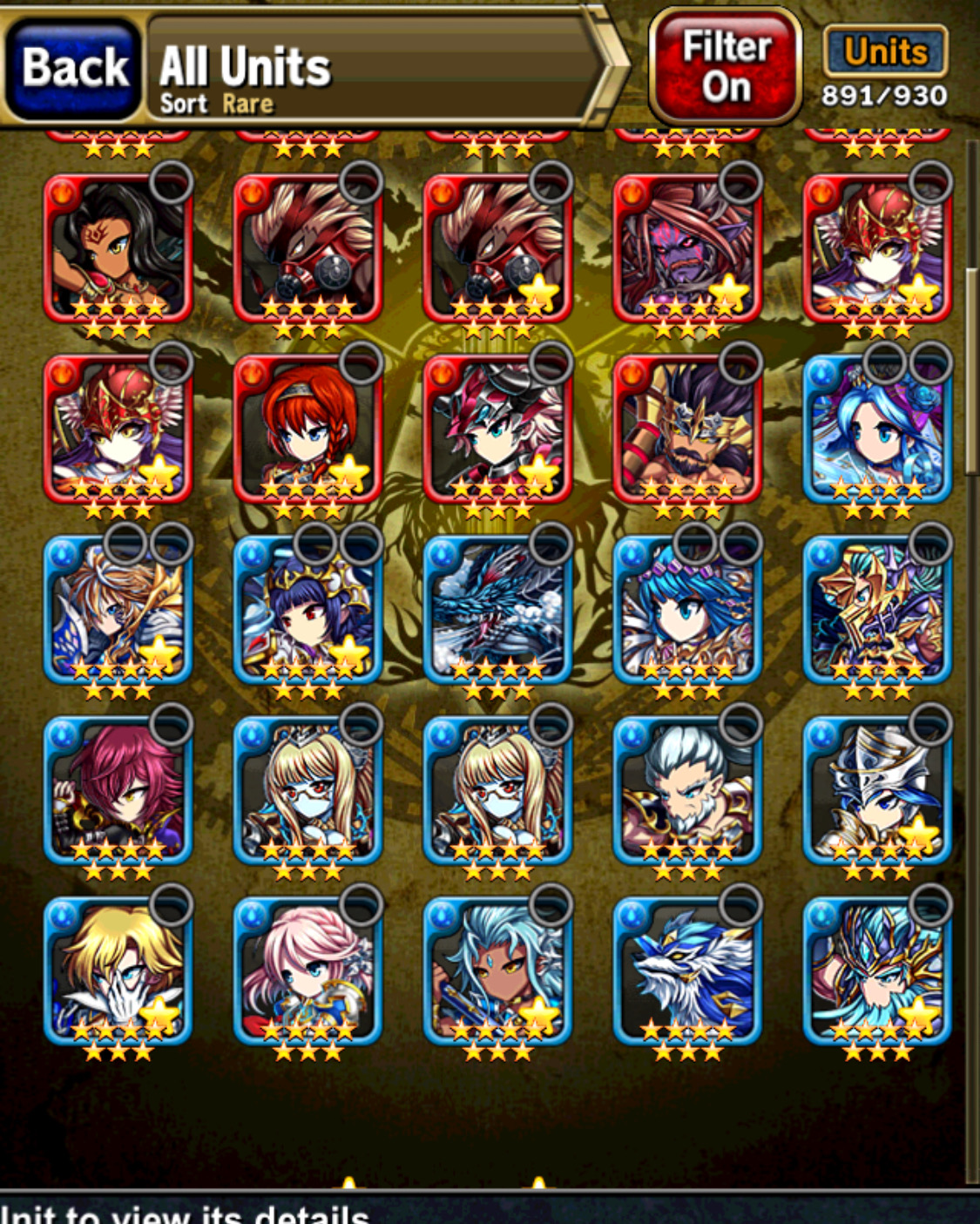980x1224 pixels.
Task: Tap the blue Back button
Action: coord(73,67)
